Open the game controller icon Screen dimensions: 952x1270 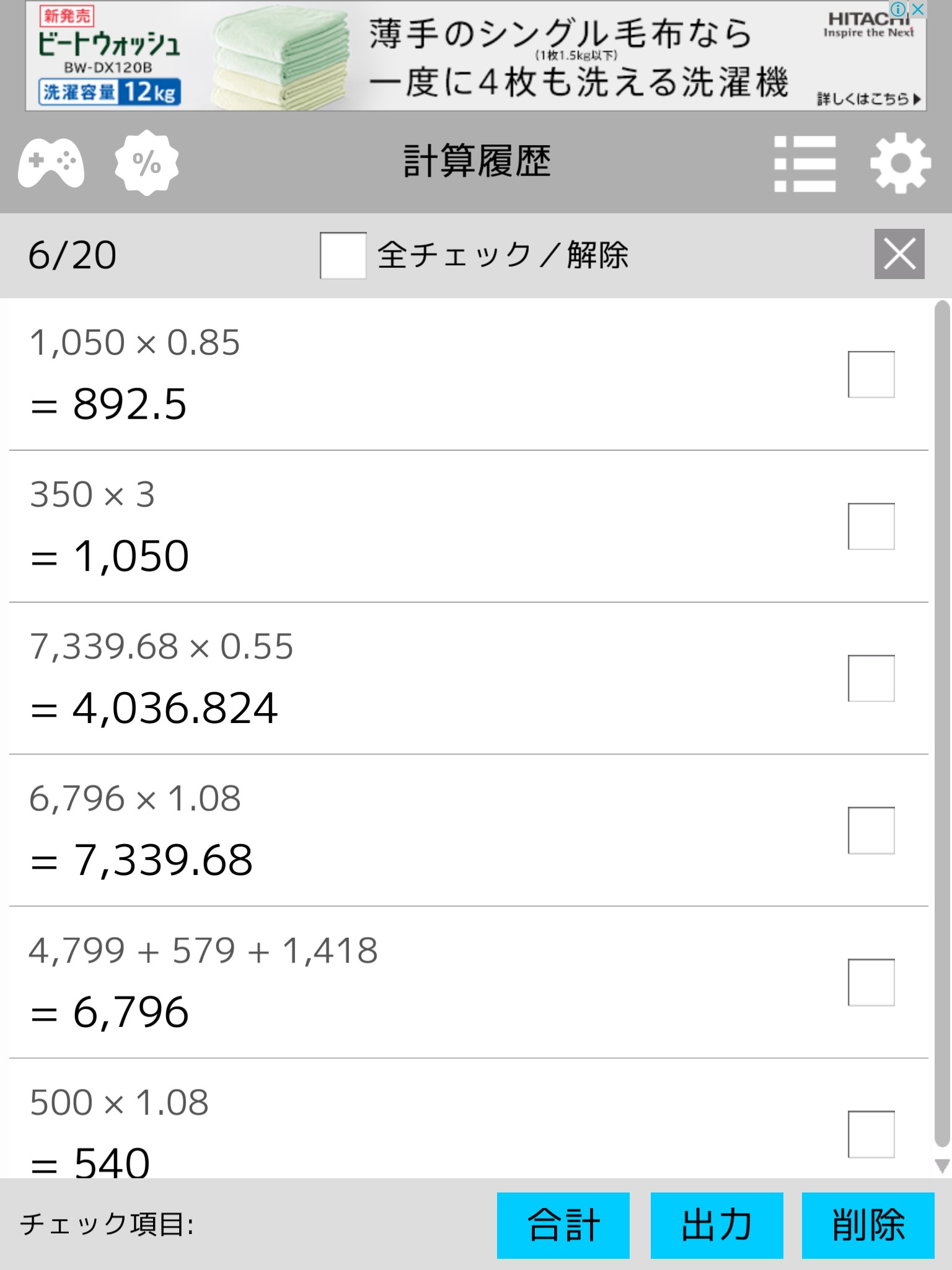(x=51, y=163)
